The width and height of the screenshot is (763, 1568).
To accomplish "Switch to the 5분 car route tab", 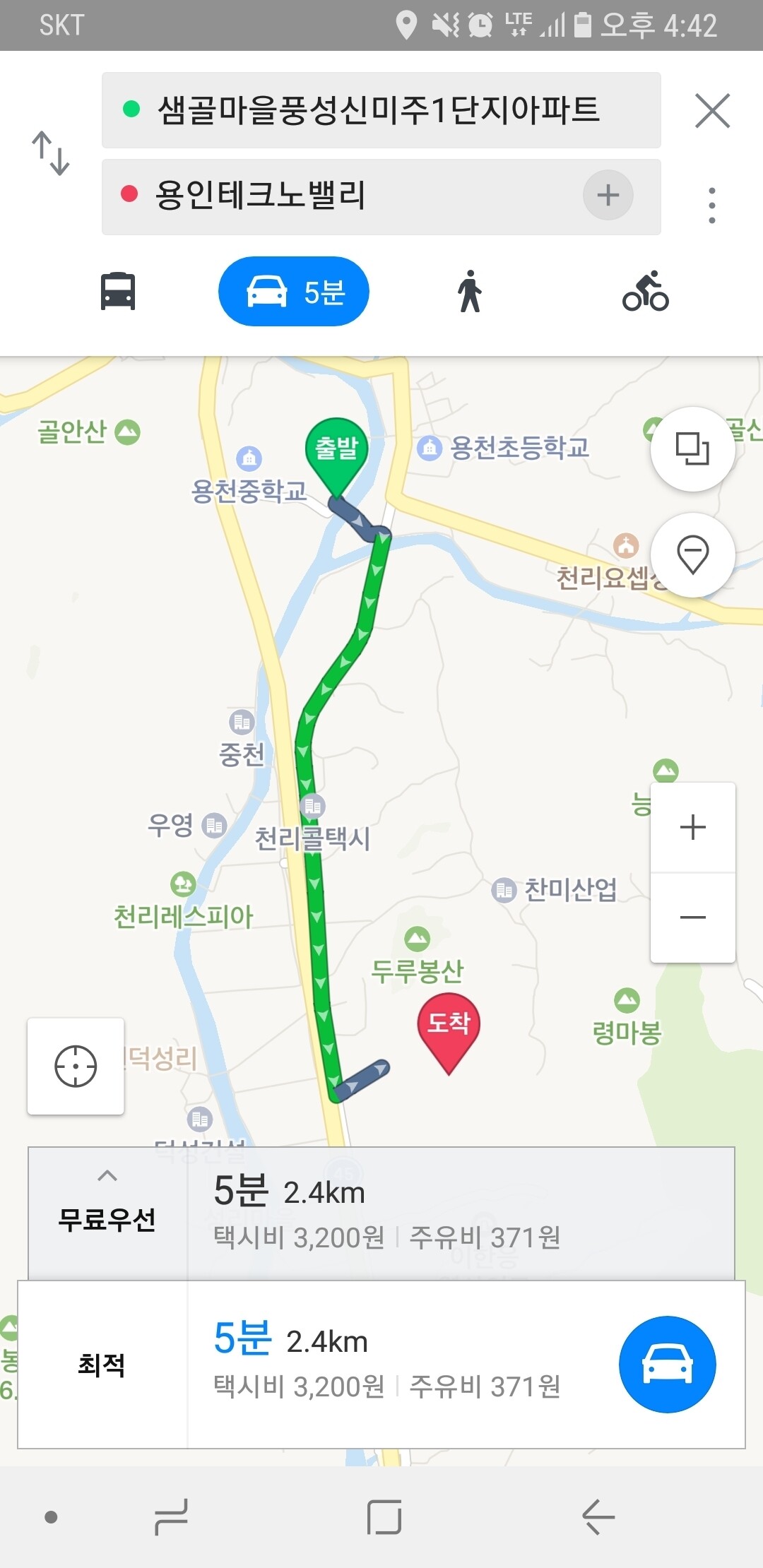I will [x=293, y=291].
